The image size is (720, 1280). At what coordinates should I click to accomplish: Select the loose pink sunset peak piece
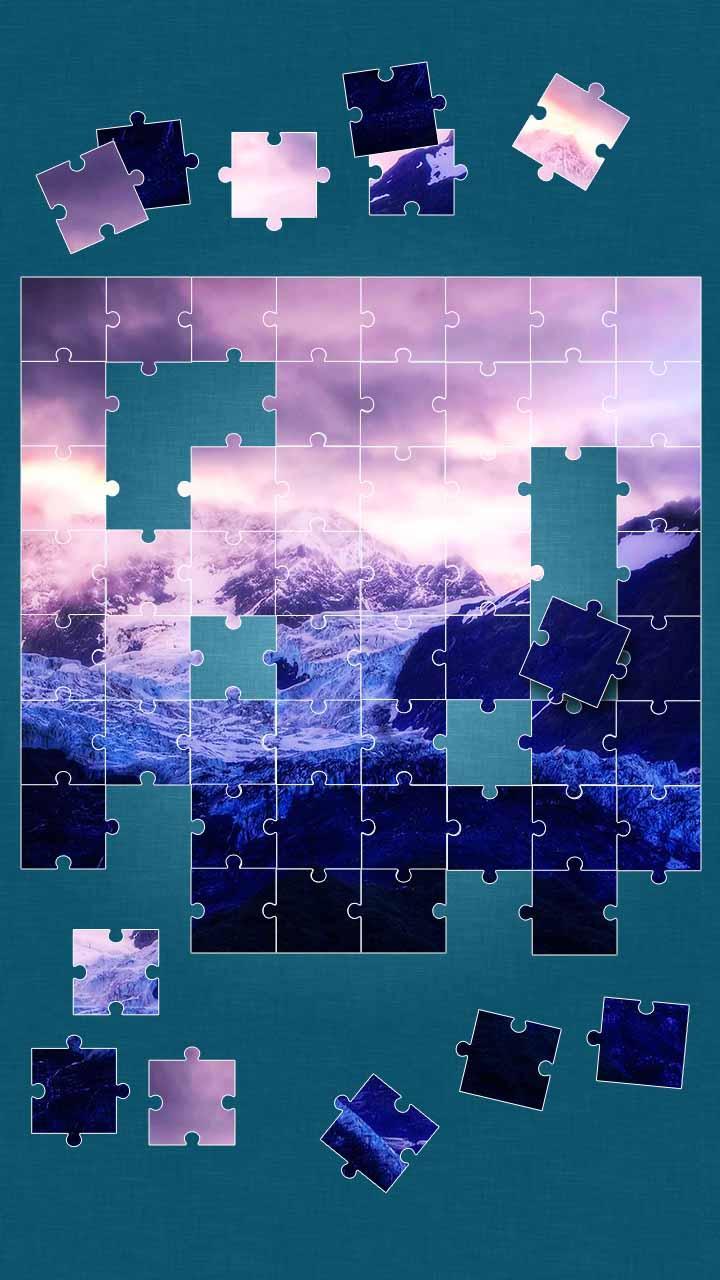[x=568, y=128]
